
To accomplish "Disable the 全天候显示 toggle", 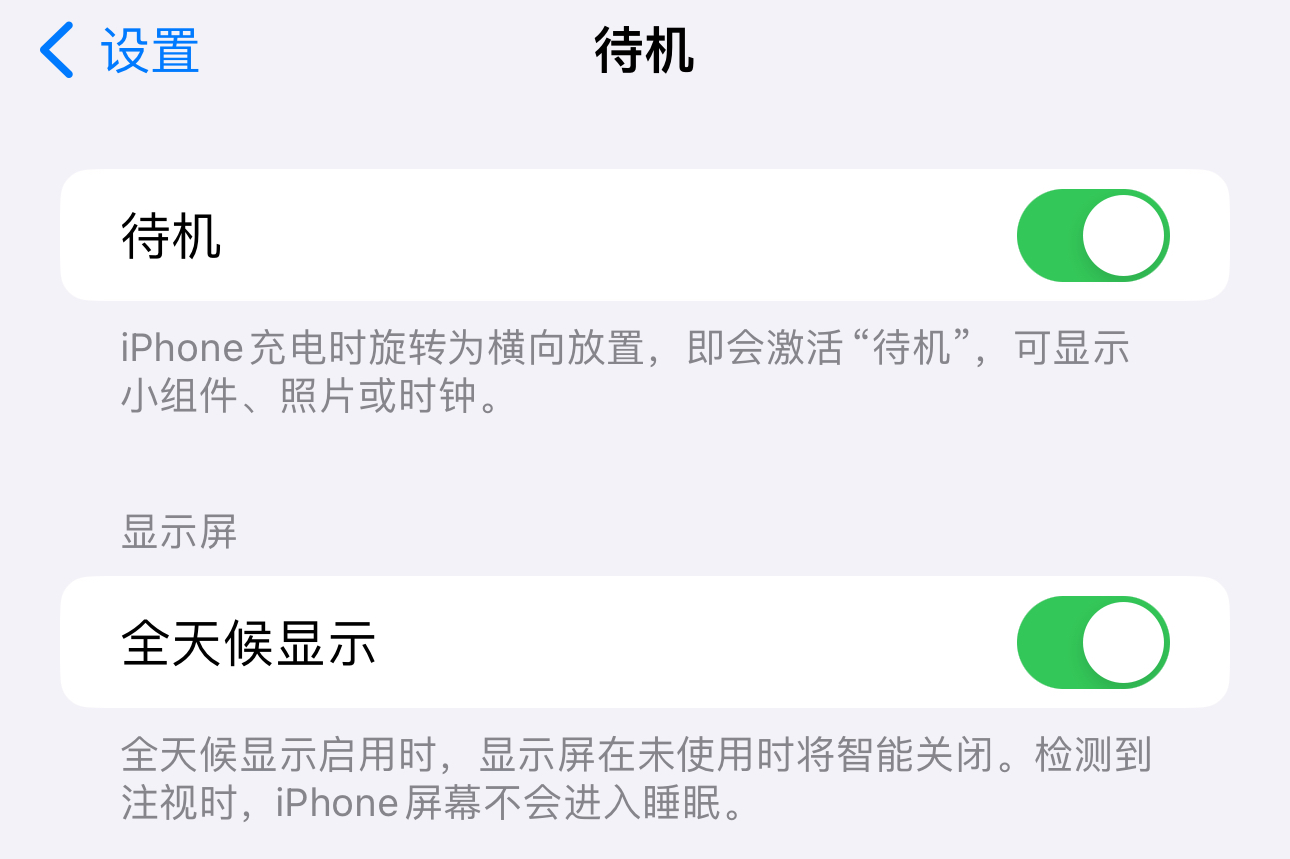I will 1092,642.
